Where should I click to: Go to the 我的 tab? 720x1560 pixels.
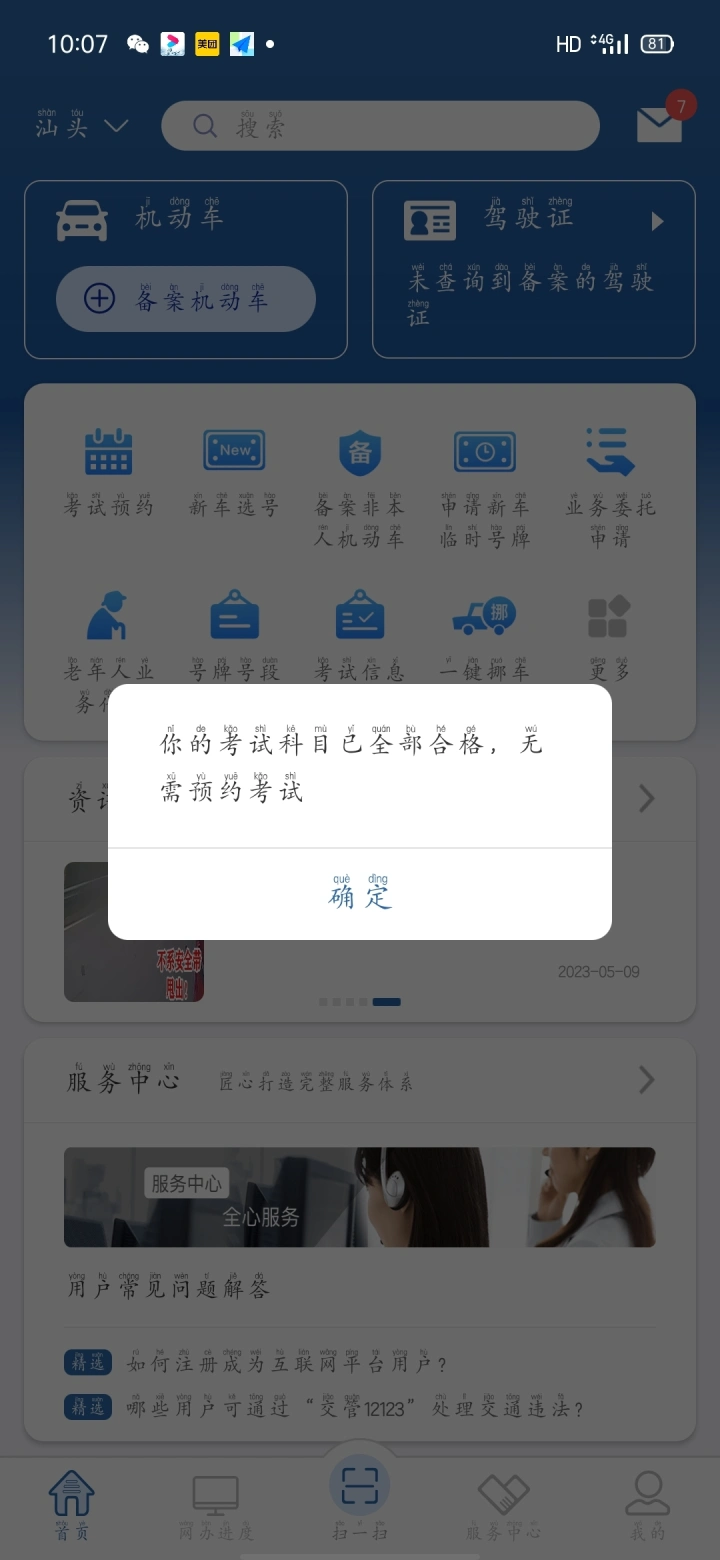[x=648, y=1508]
